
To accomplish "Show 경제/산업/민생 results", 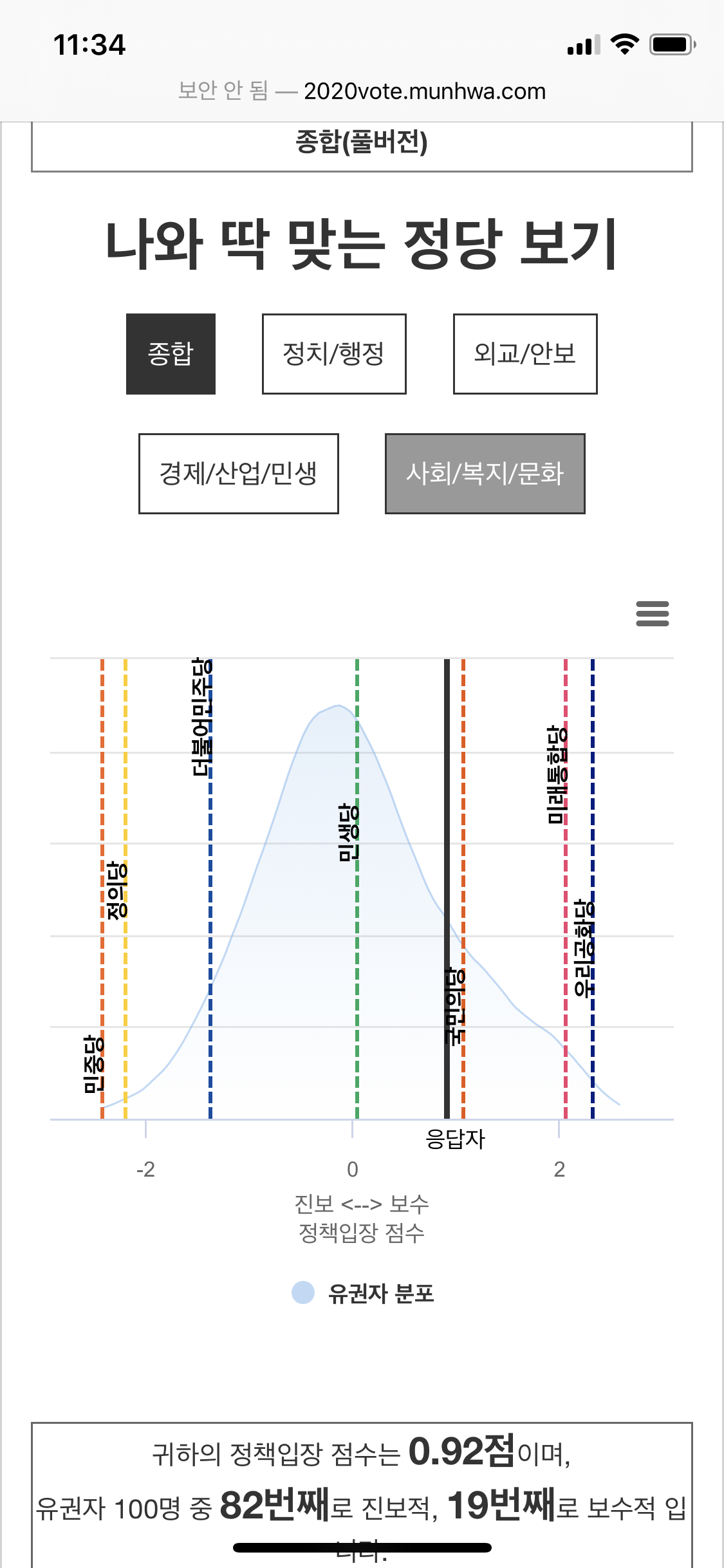I will 239,474.
